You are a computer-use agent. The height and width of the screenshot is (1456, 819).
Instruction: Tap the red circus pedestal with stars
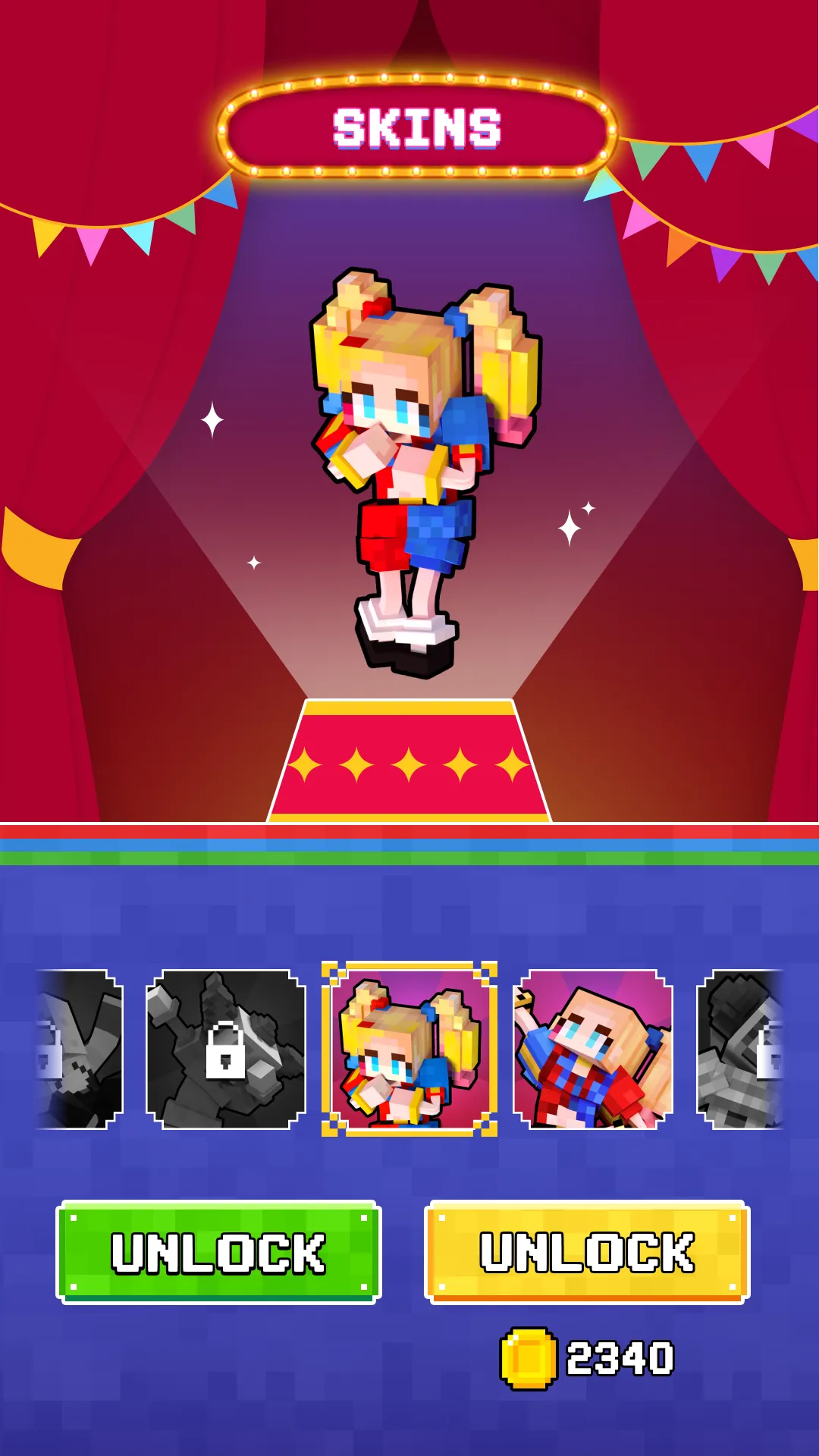pos(409,758)
